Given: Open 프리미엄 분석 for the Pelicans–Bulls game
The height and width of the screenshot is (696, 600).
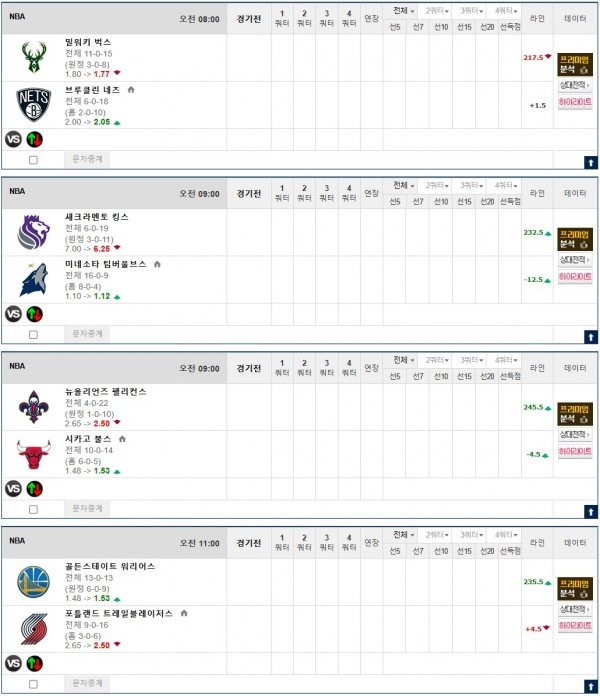Looking at the screenshot, I should click(x=574, y=414).
